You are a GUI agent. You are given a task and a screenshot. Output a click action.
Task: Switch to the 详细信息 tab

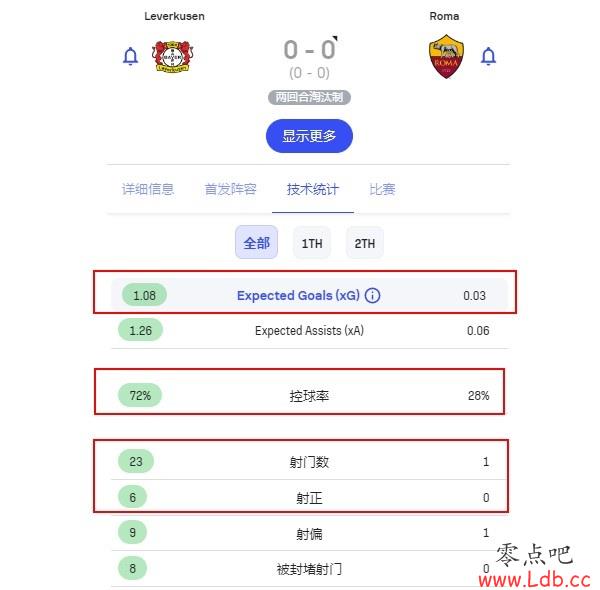pyautogui.click(x=148, y=189)
